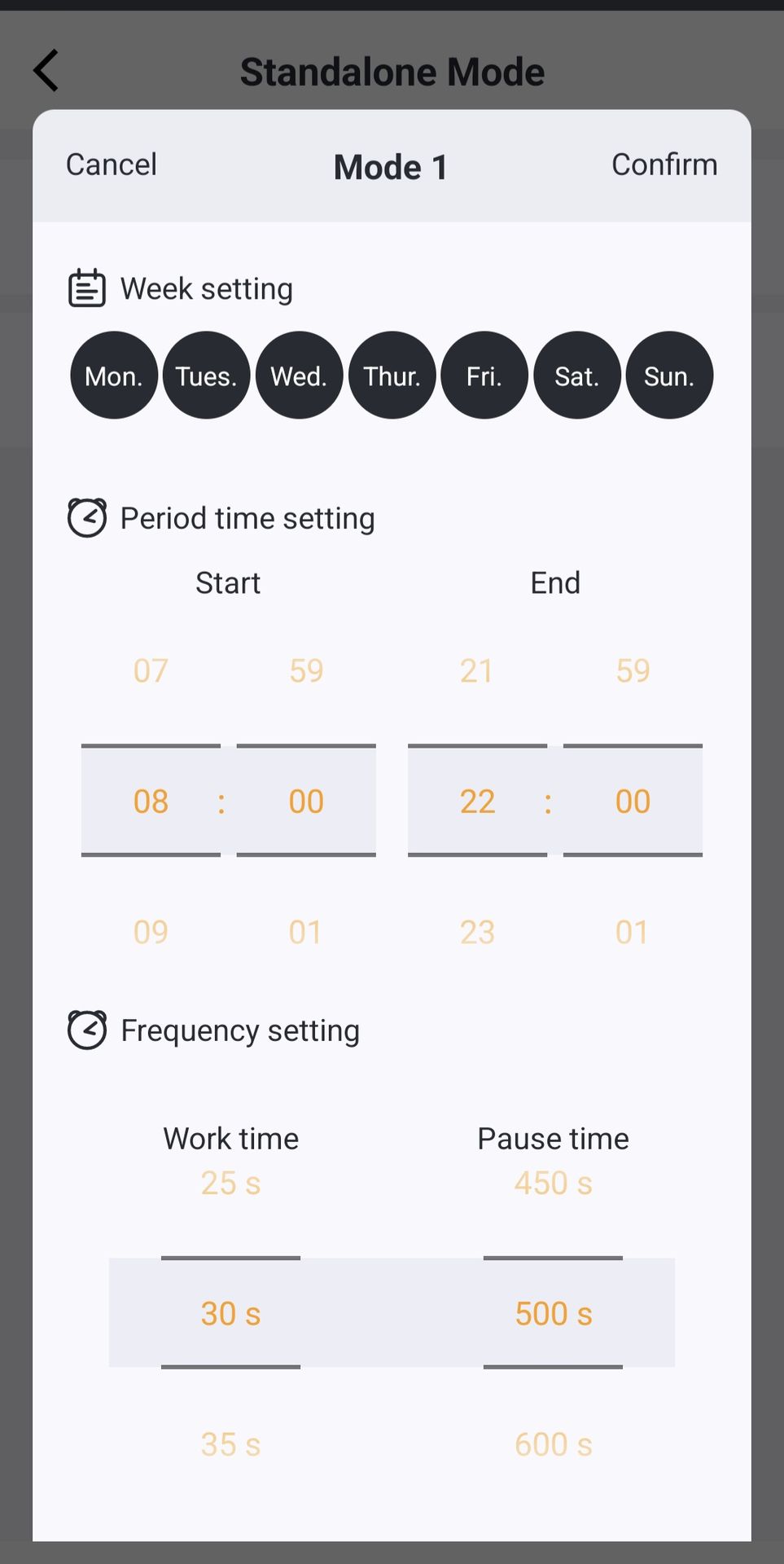784x1564 pixels.
Task: Choose 25 s work time
Action: 230,1184
